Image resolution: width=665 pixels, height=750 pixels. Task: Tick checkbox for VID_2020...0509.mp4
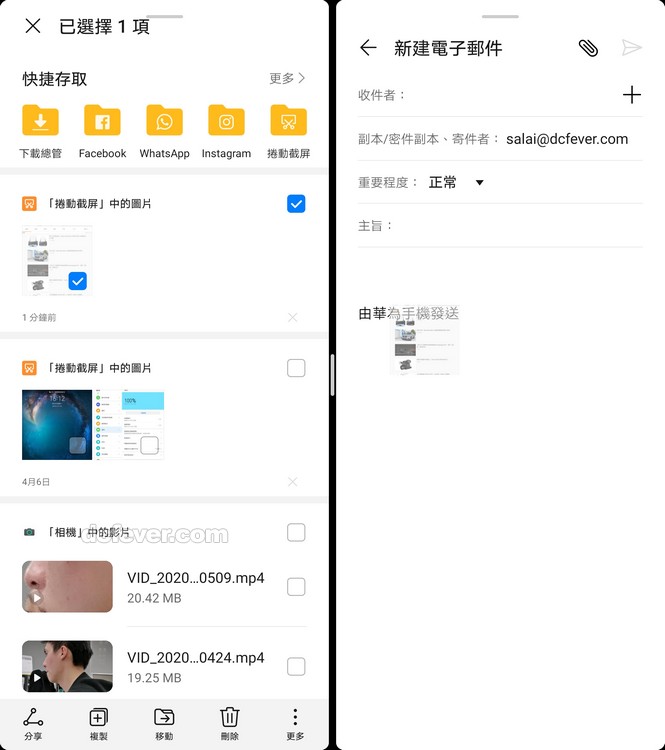point(296,587)
